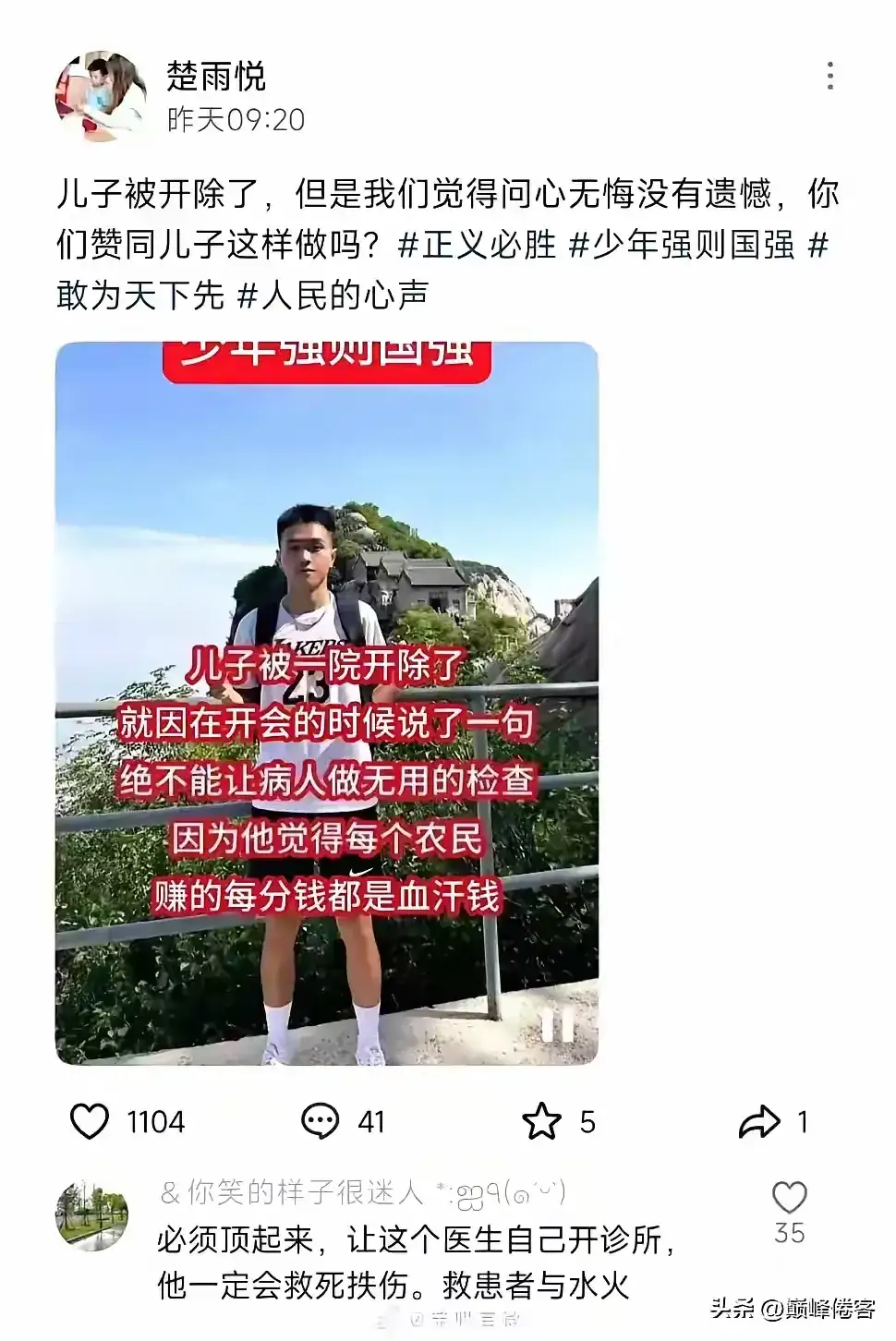Viewport: 896px width, 1341px height.
Task: Open the 41 comments
Action: click(321, 1121)
